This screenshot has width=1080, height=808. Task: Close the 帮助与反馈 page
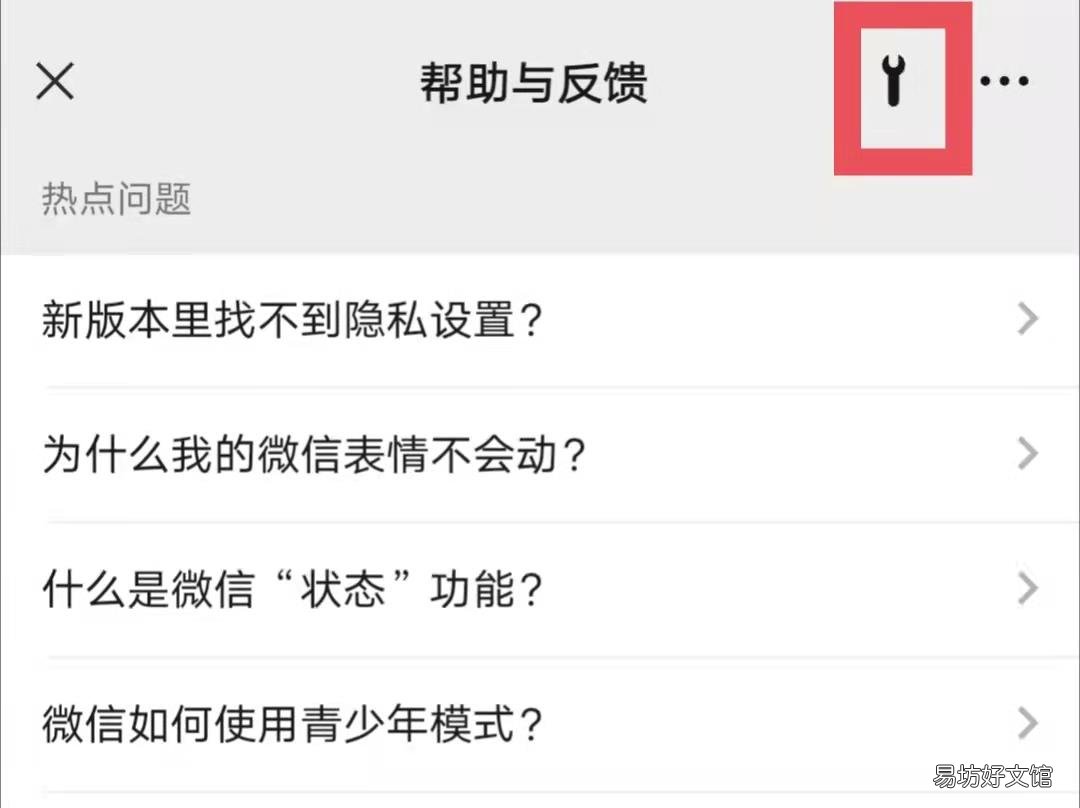(x=55, y=81)
